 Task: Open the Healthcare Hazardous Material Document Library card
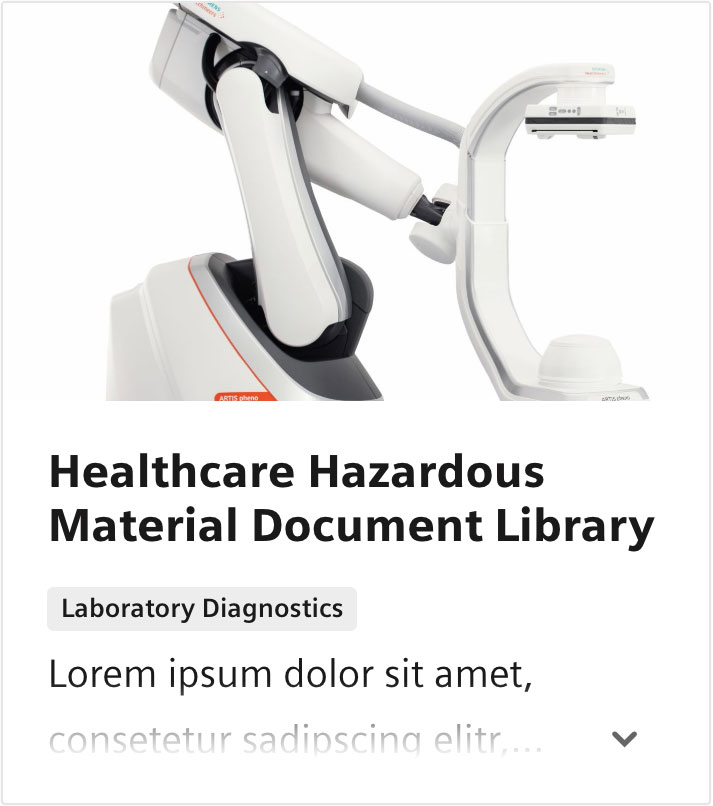tap(350, 498)
